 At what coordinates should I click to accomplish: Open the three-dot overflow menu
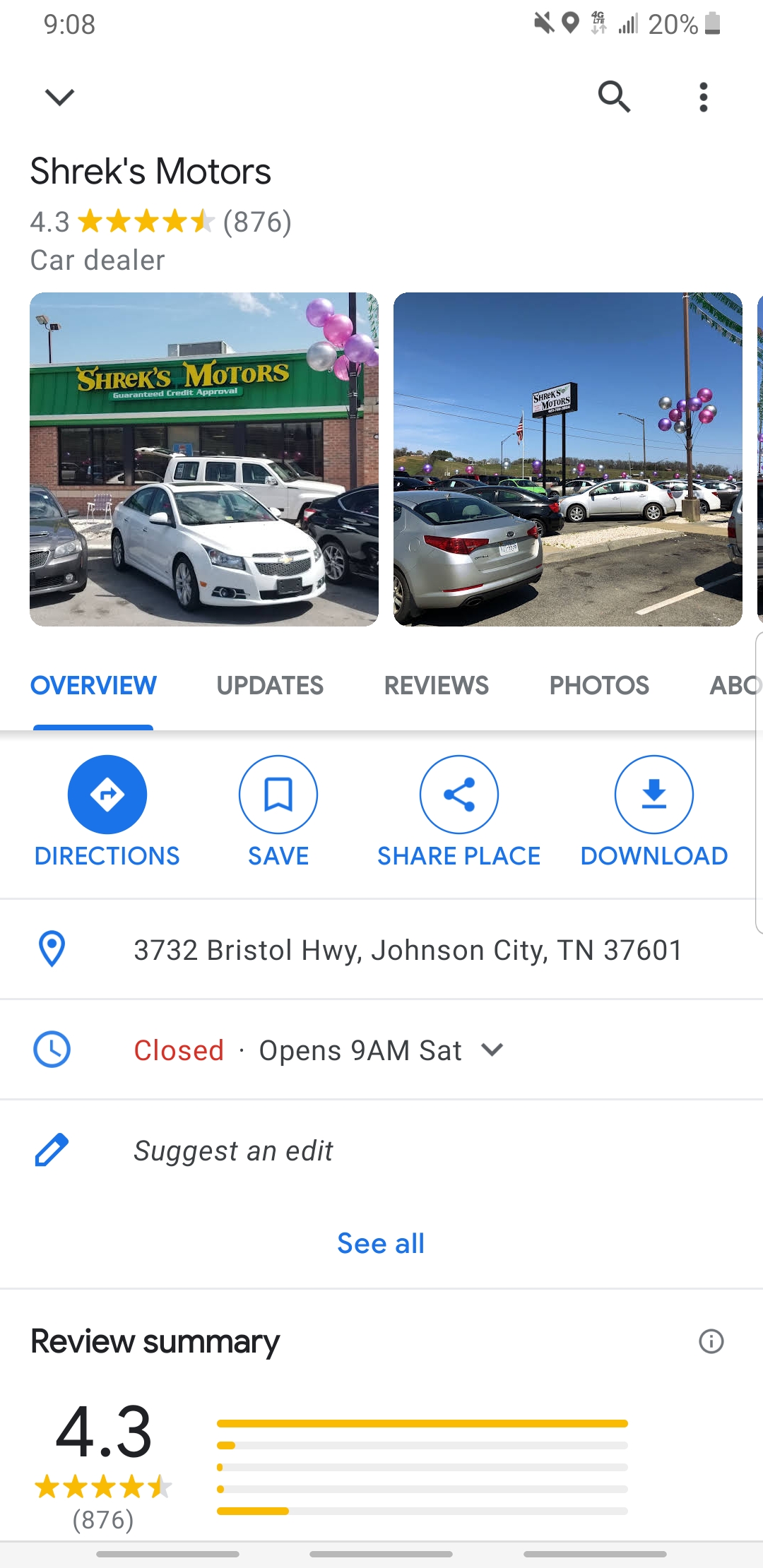pyautogui.click(x=704, y=97)
